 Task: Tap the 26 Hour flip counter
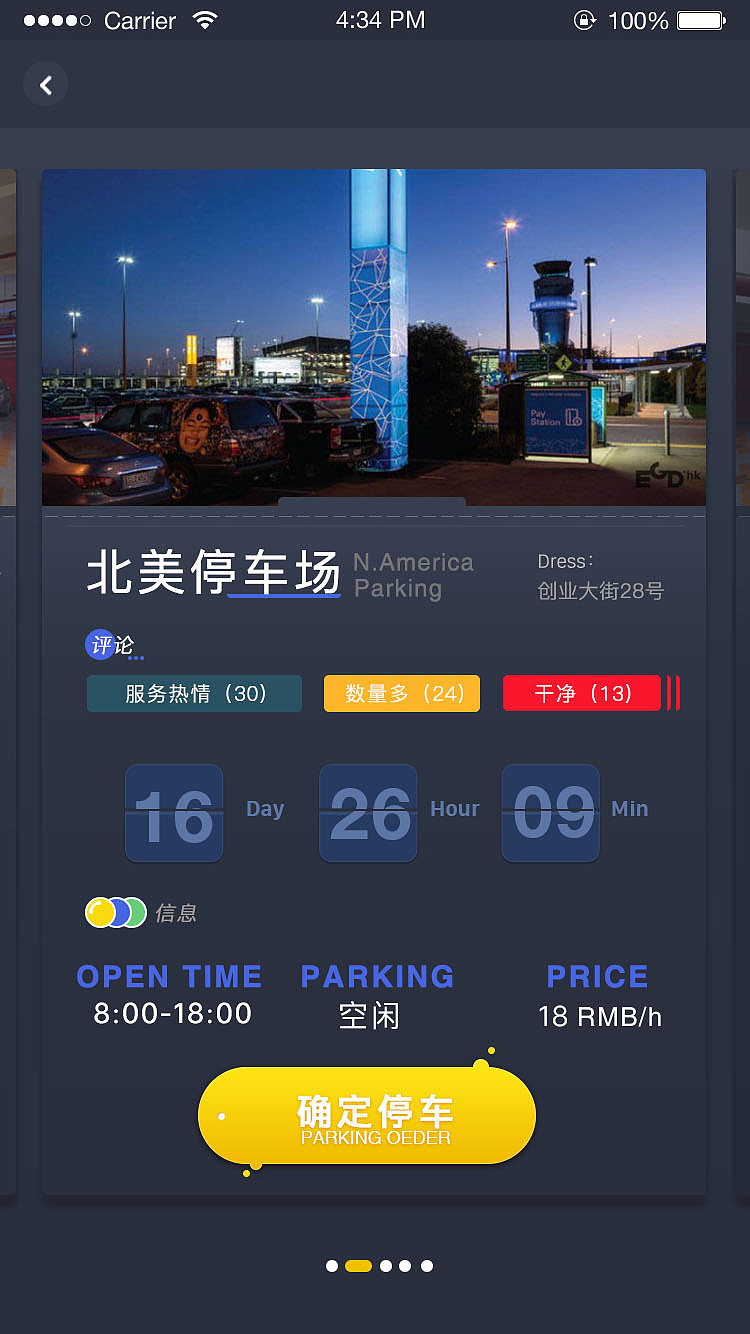(x=368, y=813)
